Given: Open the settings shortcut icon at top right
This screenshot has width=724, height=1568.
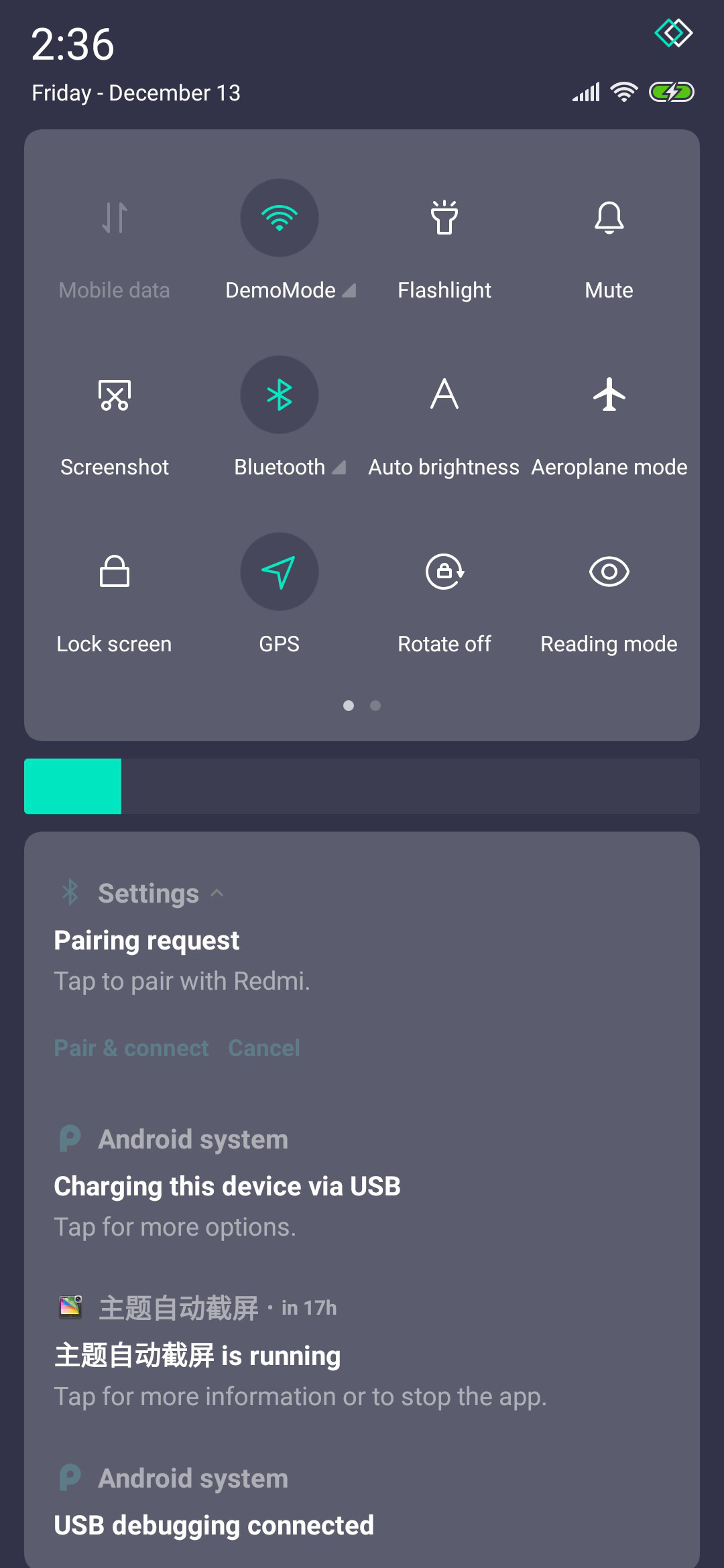Looking at the screenshot, I should (x=674, y=33).
